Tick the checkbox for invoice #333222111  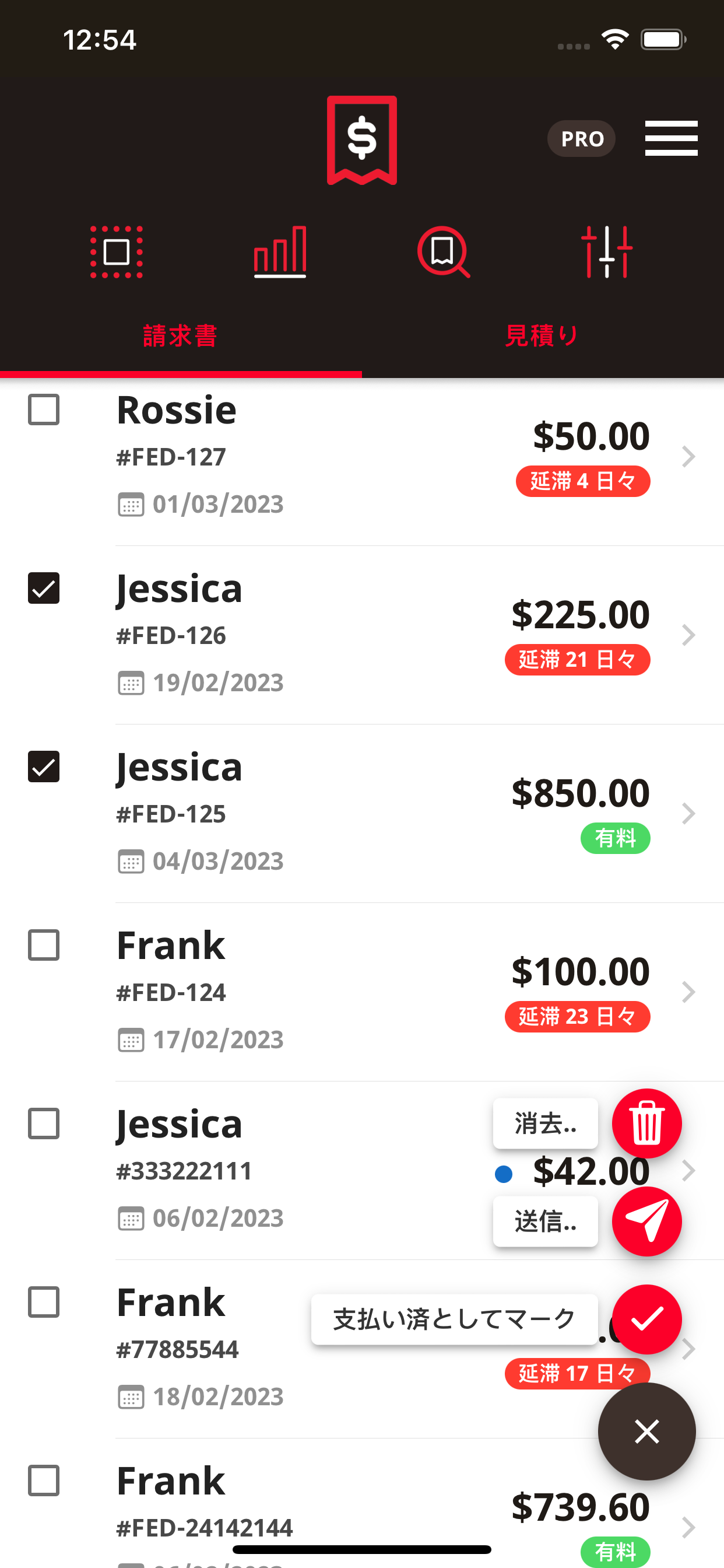pyautogui.click(x=44, y=1123)
